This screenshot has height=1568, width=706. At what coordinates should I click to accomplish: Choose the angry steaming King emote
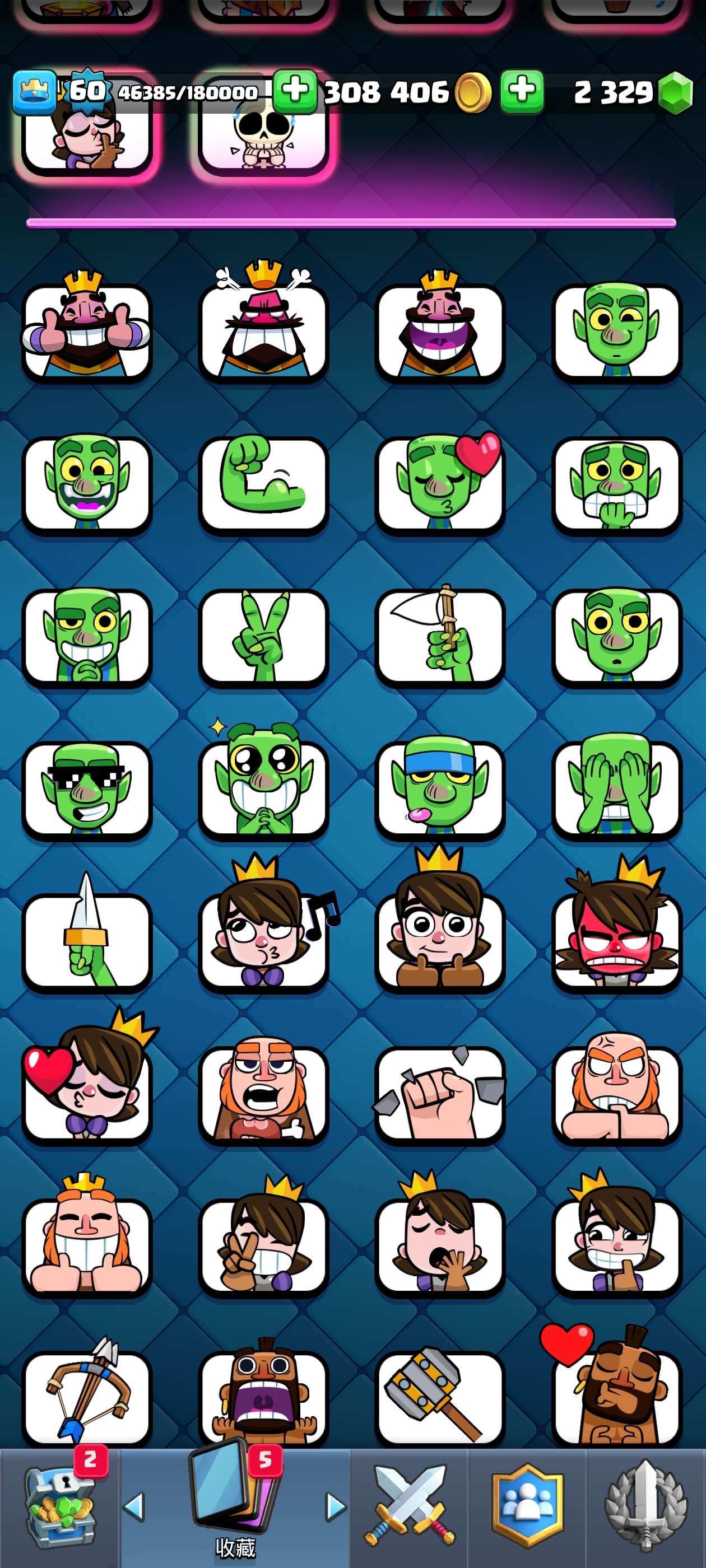(263, 332)
